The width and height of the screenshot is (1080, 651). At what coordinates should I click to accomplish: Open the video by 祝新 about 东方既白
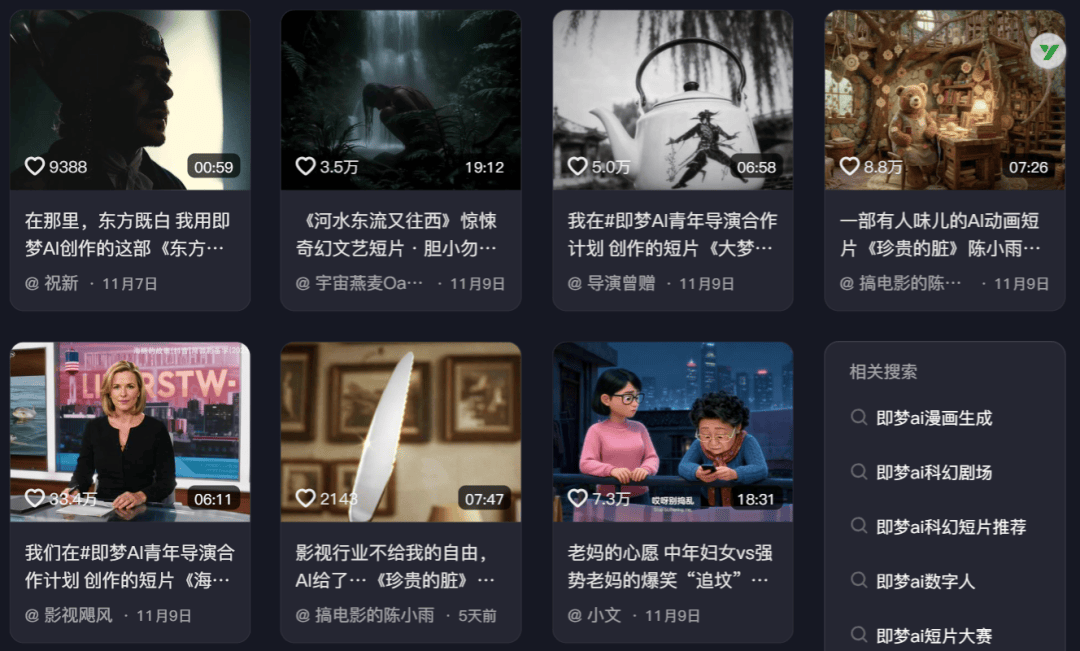[x=130, y=100]
